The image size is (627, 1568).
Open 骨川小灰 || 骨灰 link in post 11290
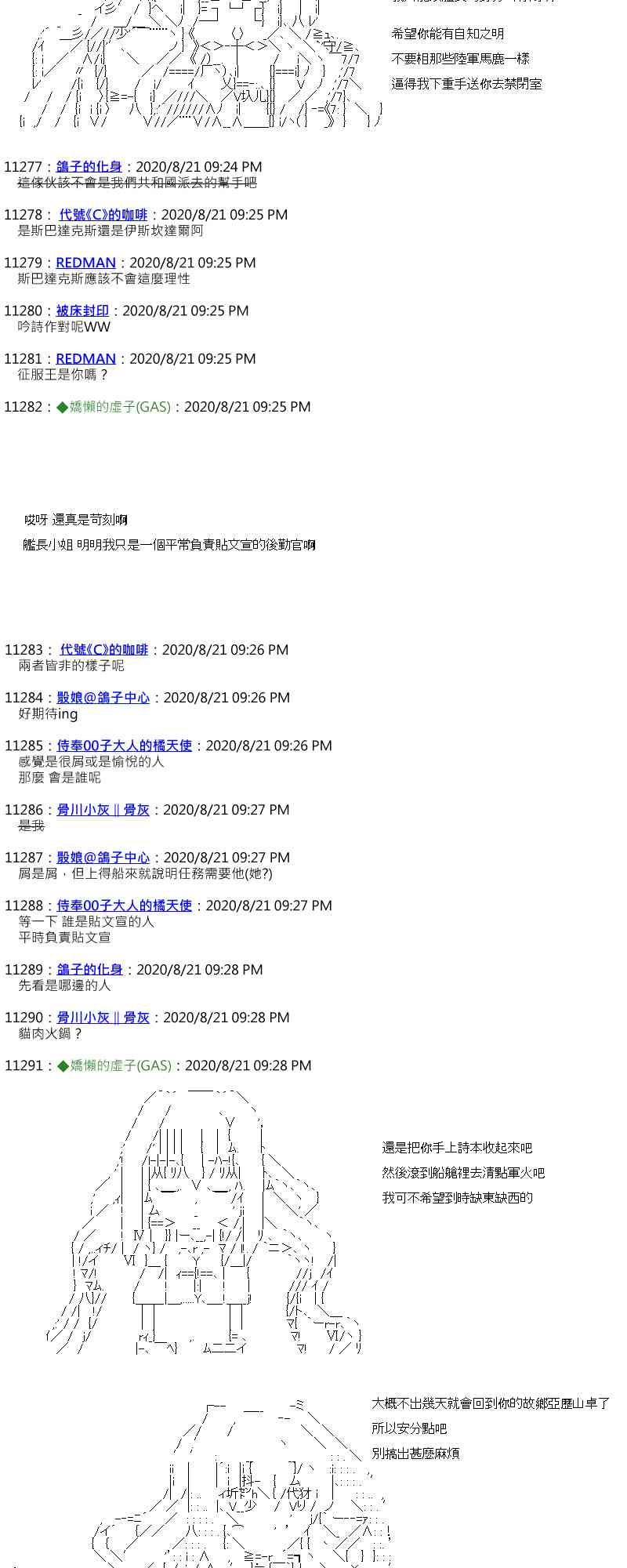coord(103,1018)
